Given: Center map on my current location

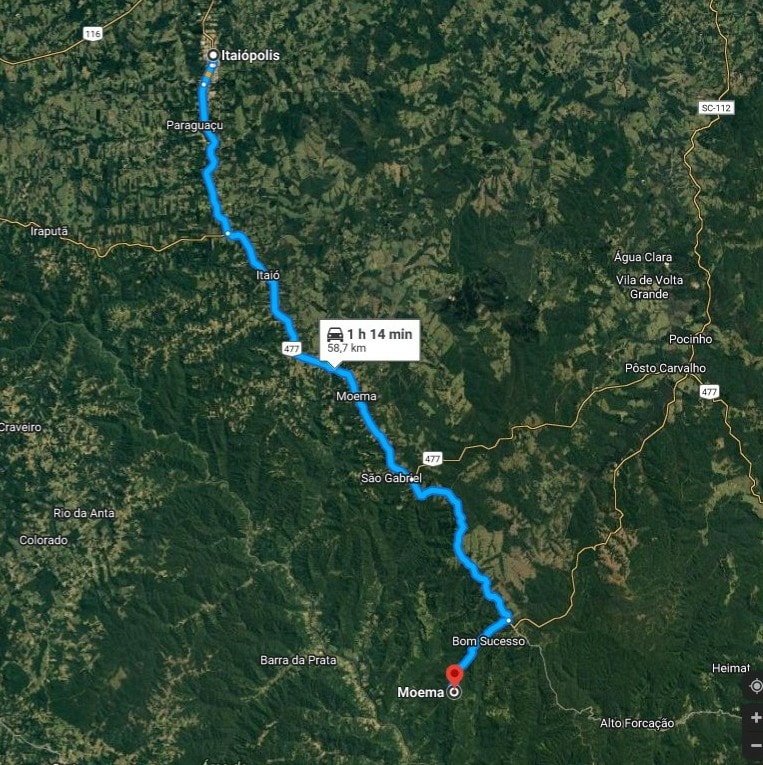Looking at the screenshot, I should (755, 687).
